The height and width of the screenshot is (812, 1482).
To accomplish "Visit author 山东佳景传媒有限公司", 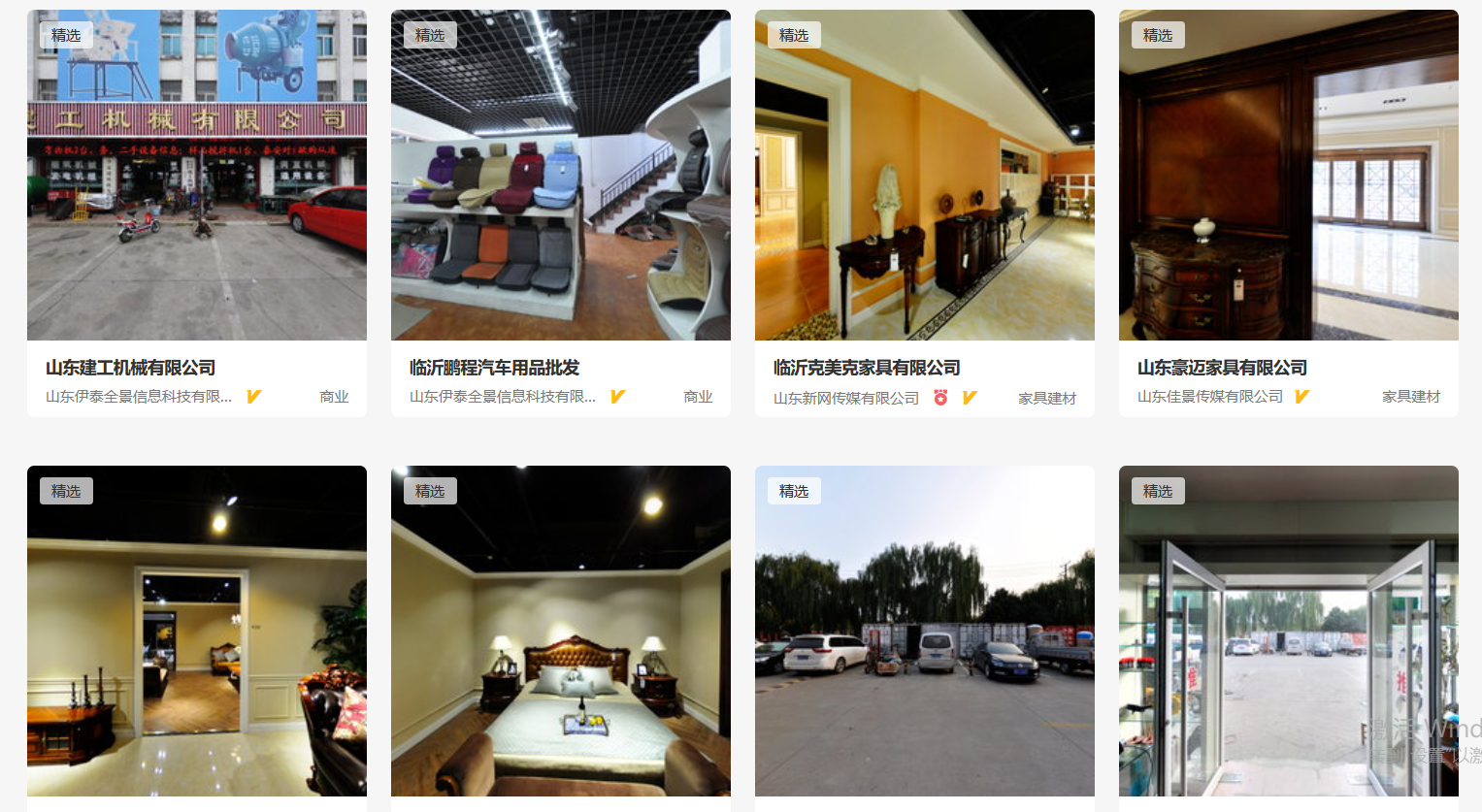I will click(1210, 397).
